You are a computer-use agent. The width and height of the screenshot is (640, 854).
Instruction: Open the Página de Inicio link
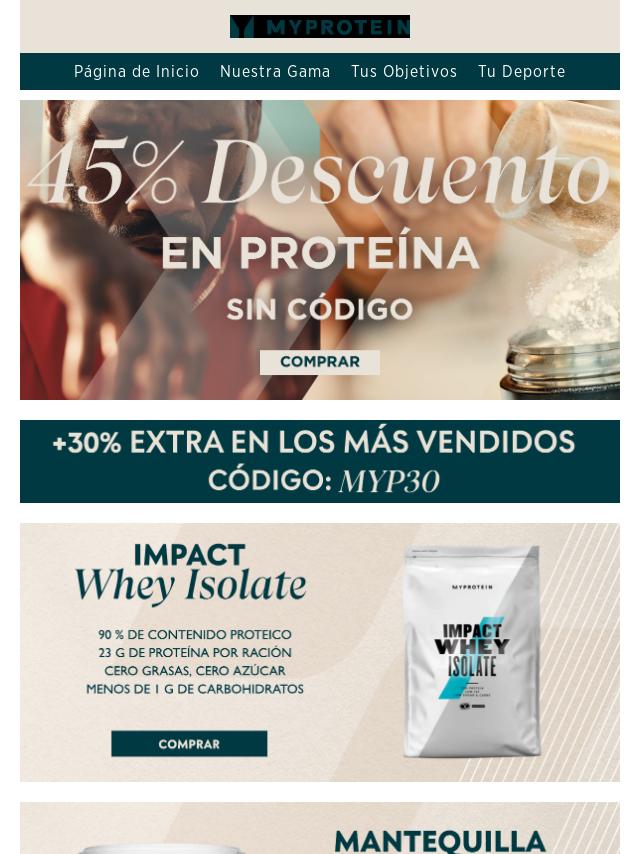[x=136, y=72]
